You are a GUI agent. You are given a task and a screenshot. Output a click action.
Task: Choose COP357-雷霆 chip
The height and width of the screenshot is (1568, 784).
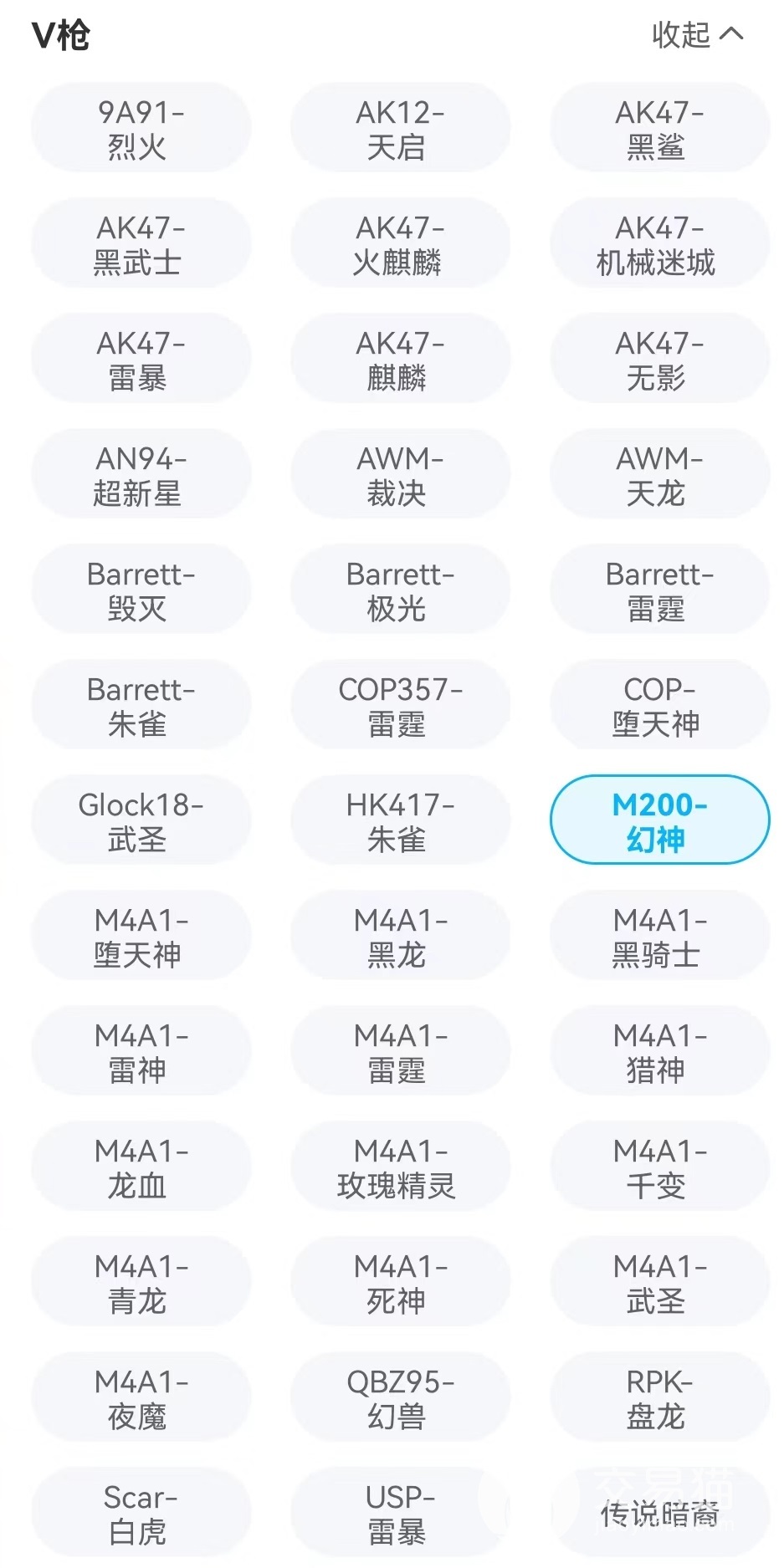[400, 706]
